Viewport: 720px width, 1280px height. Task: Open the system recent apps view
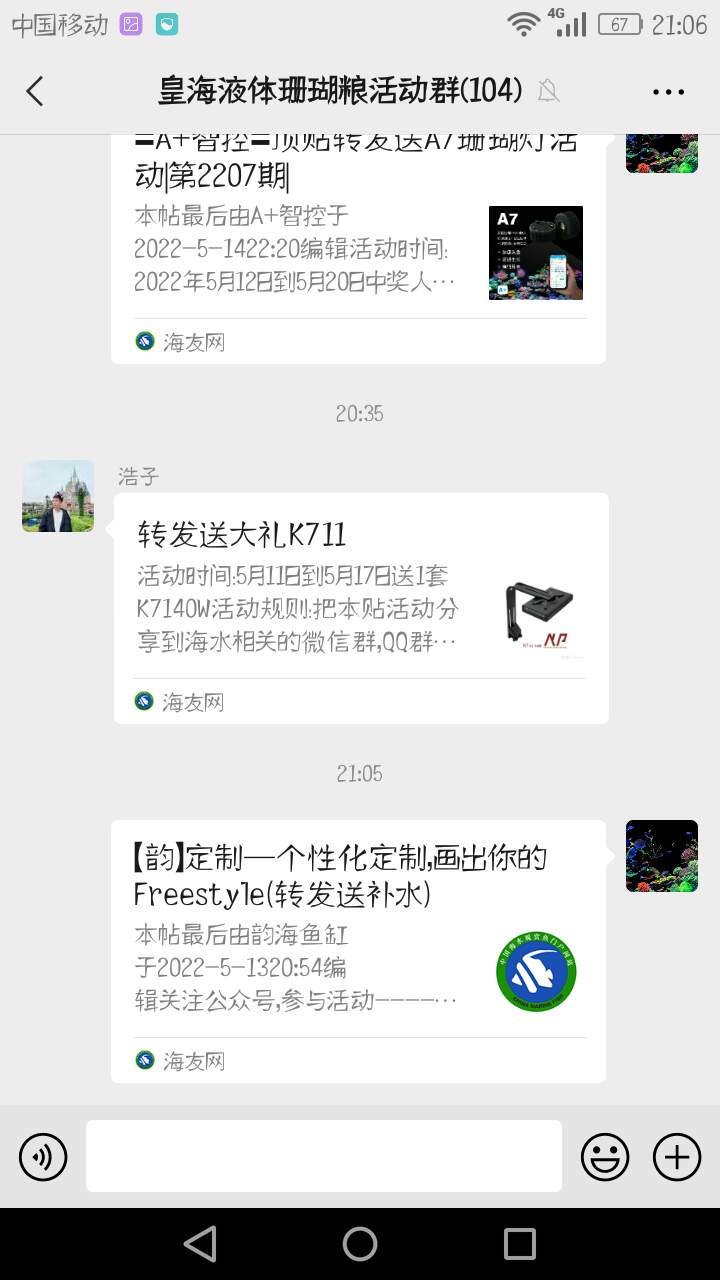pos(520,1244)
